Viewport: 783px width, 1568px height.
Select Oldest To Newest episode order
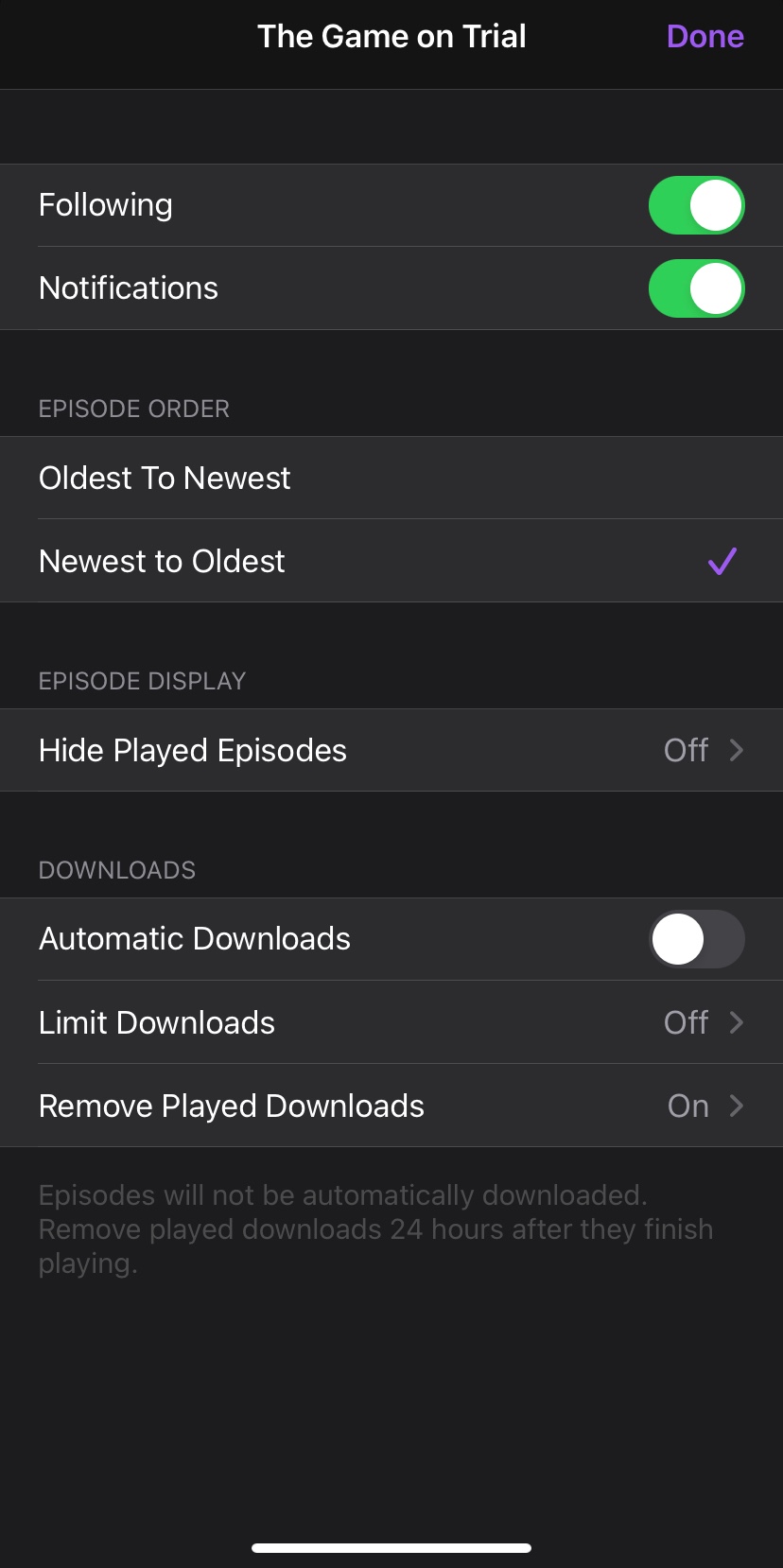coord(391,479)
